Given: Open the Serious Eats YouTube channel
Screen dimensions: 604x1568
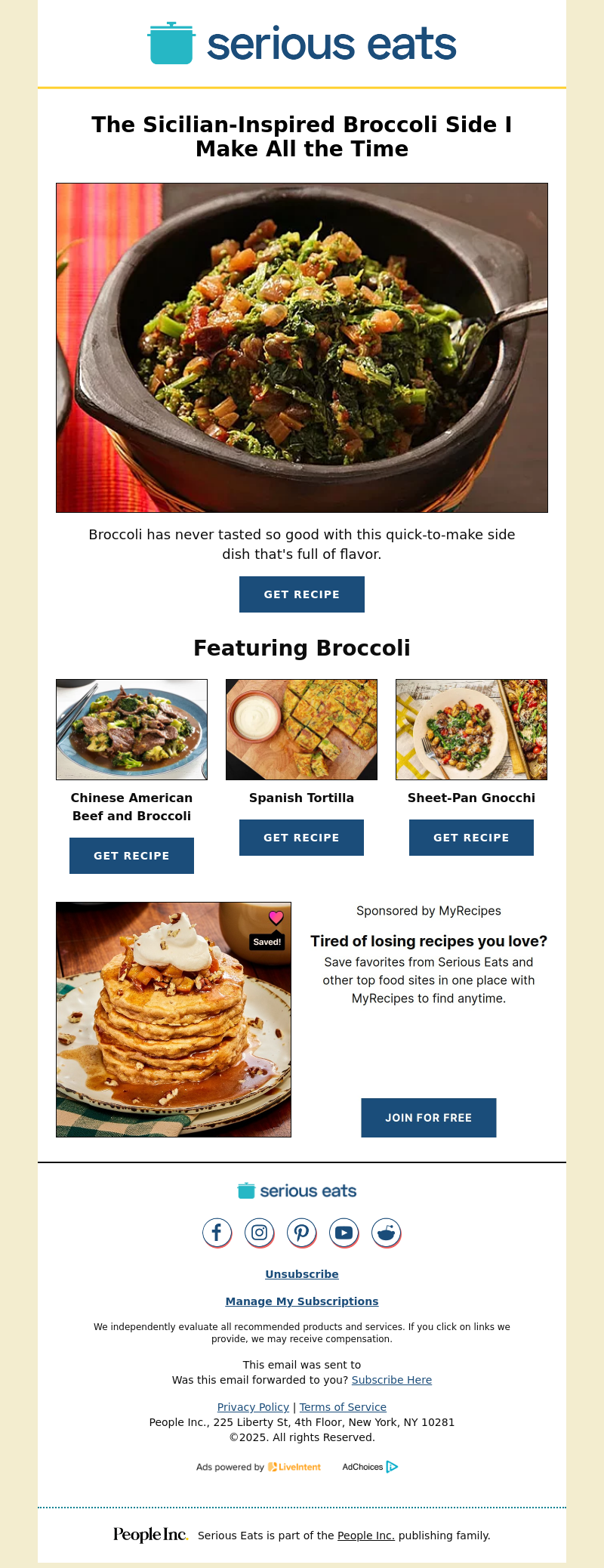Looking at the screenshot, I should point(344,1233).
